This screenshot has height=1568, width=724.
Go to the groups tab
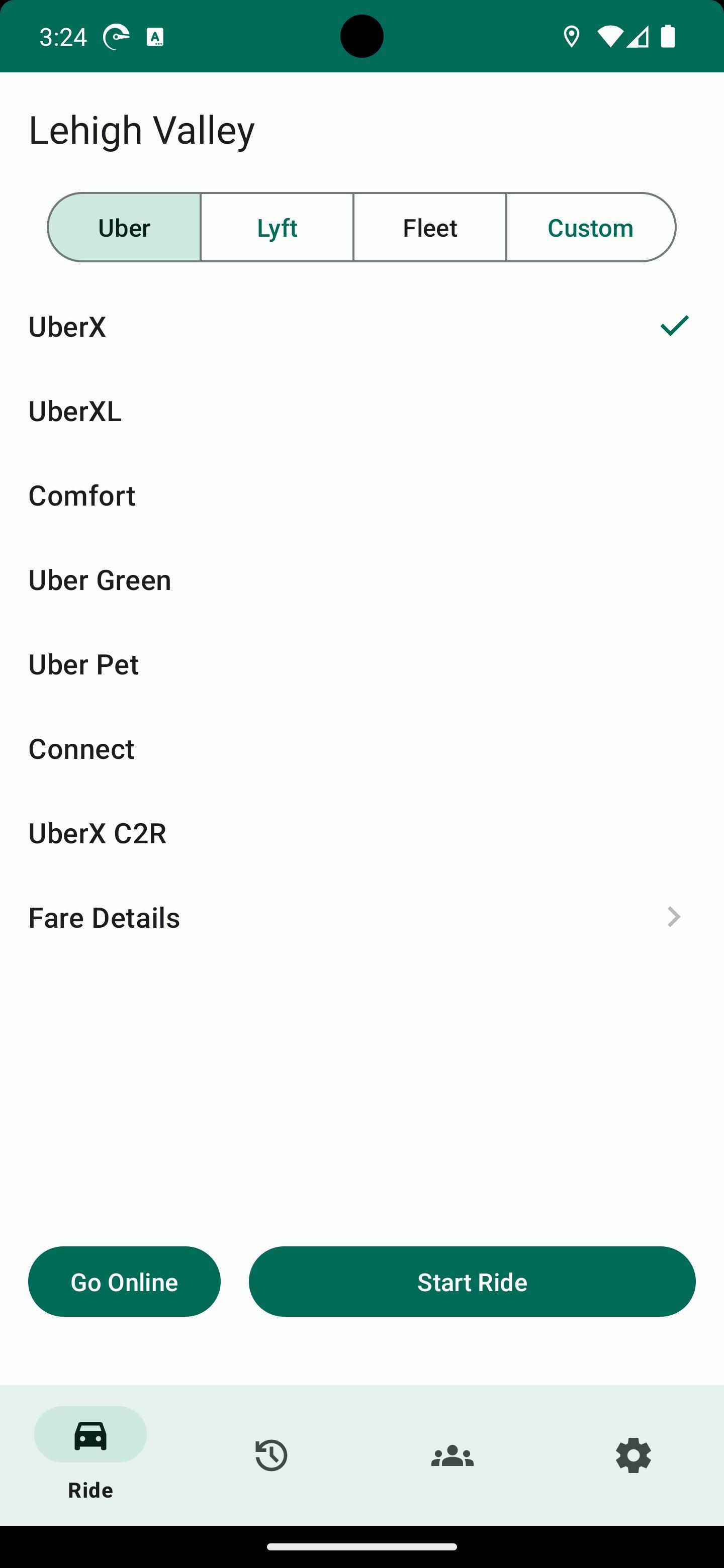(452, 1455)
